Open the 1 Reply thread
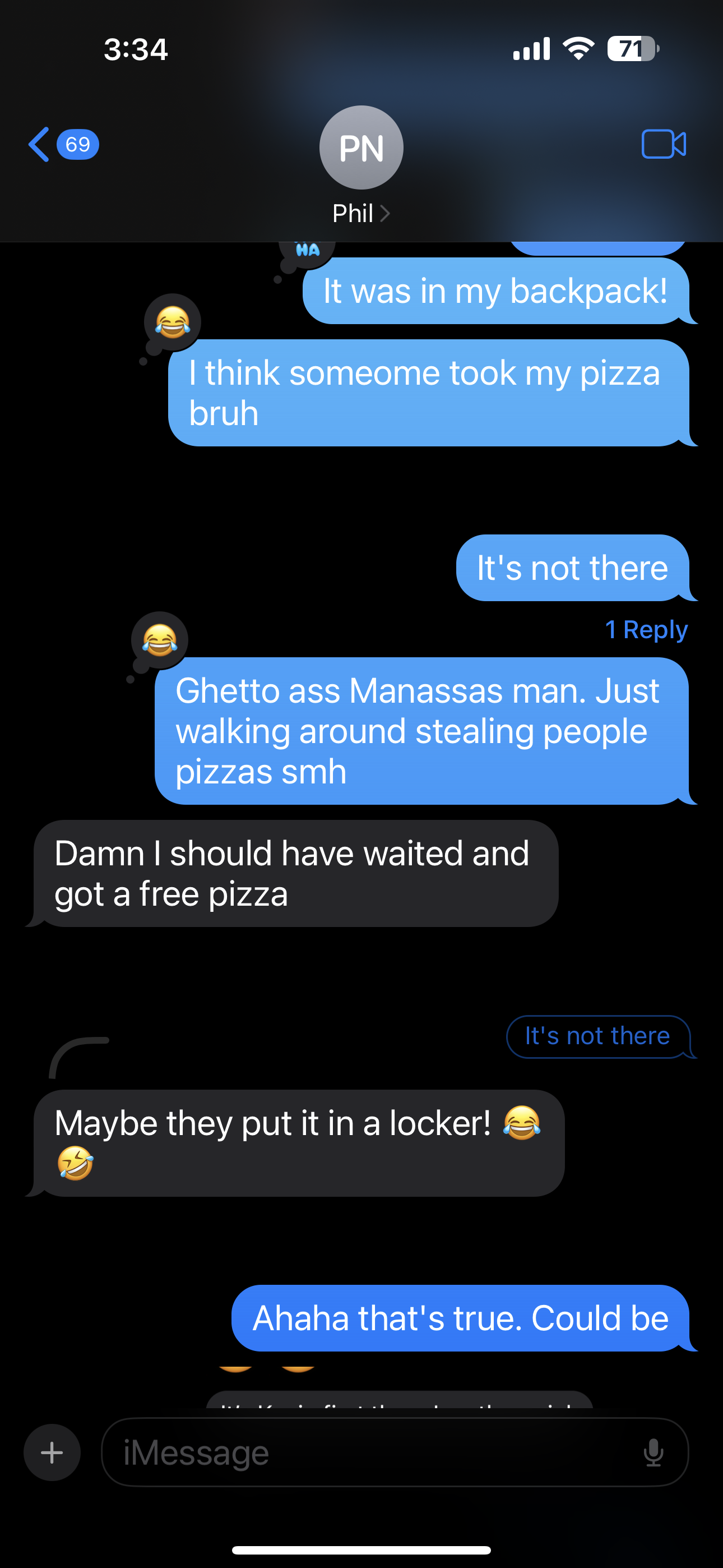 (646, 629)
